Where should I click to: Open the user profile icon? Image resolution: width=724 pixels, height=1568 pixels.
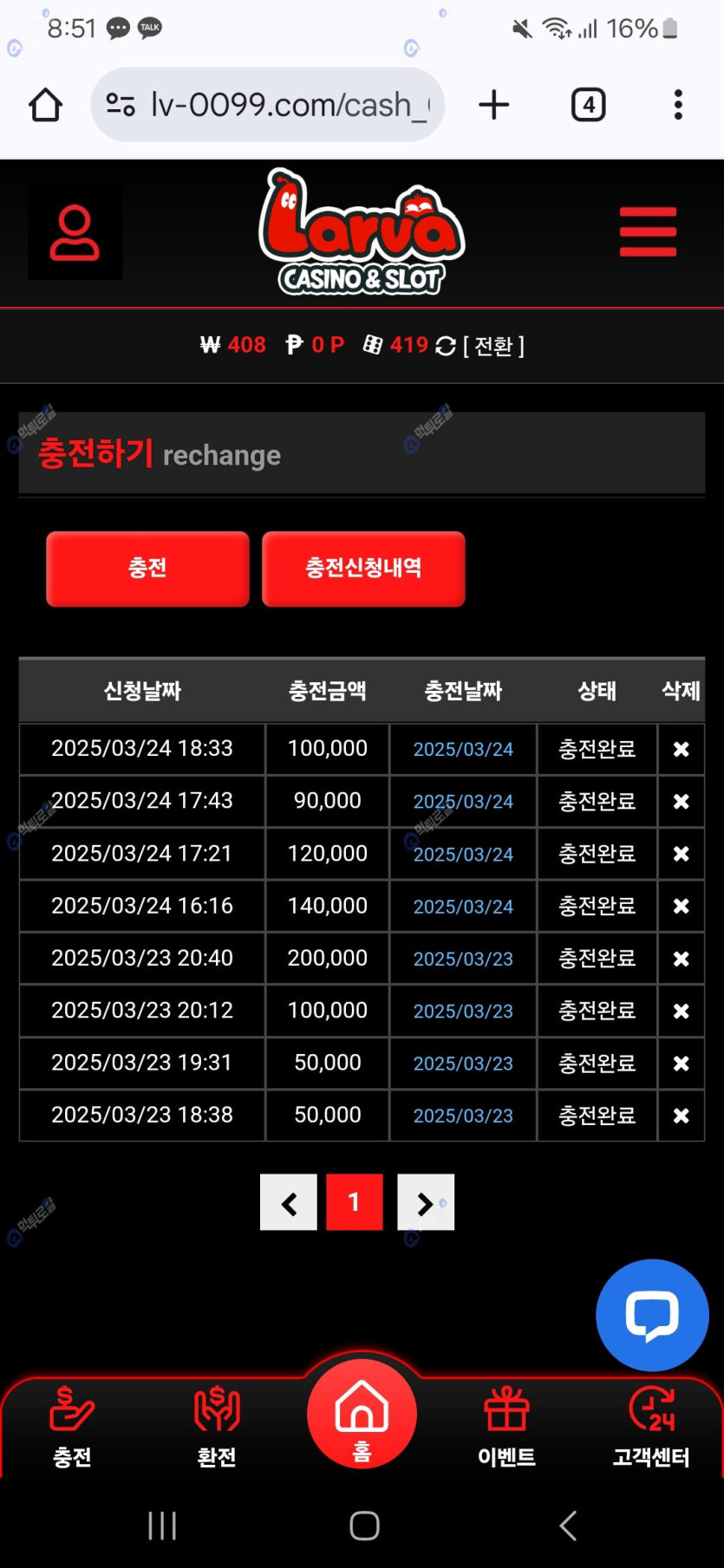75,232
